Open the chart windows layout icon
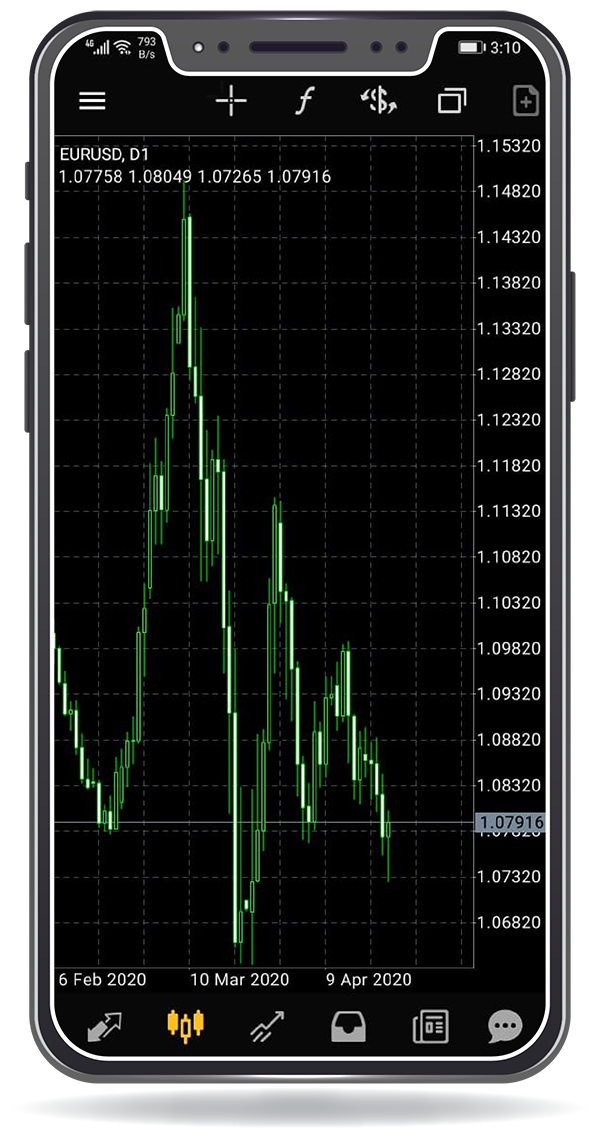600x1139 pixels. 451,101
